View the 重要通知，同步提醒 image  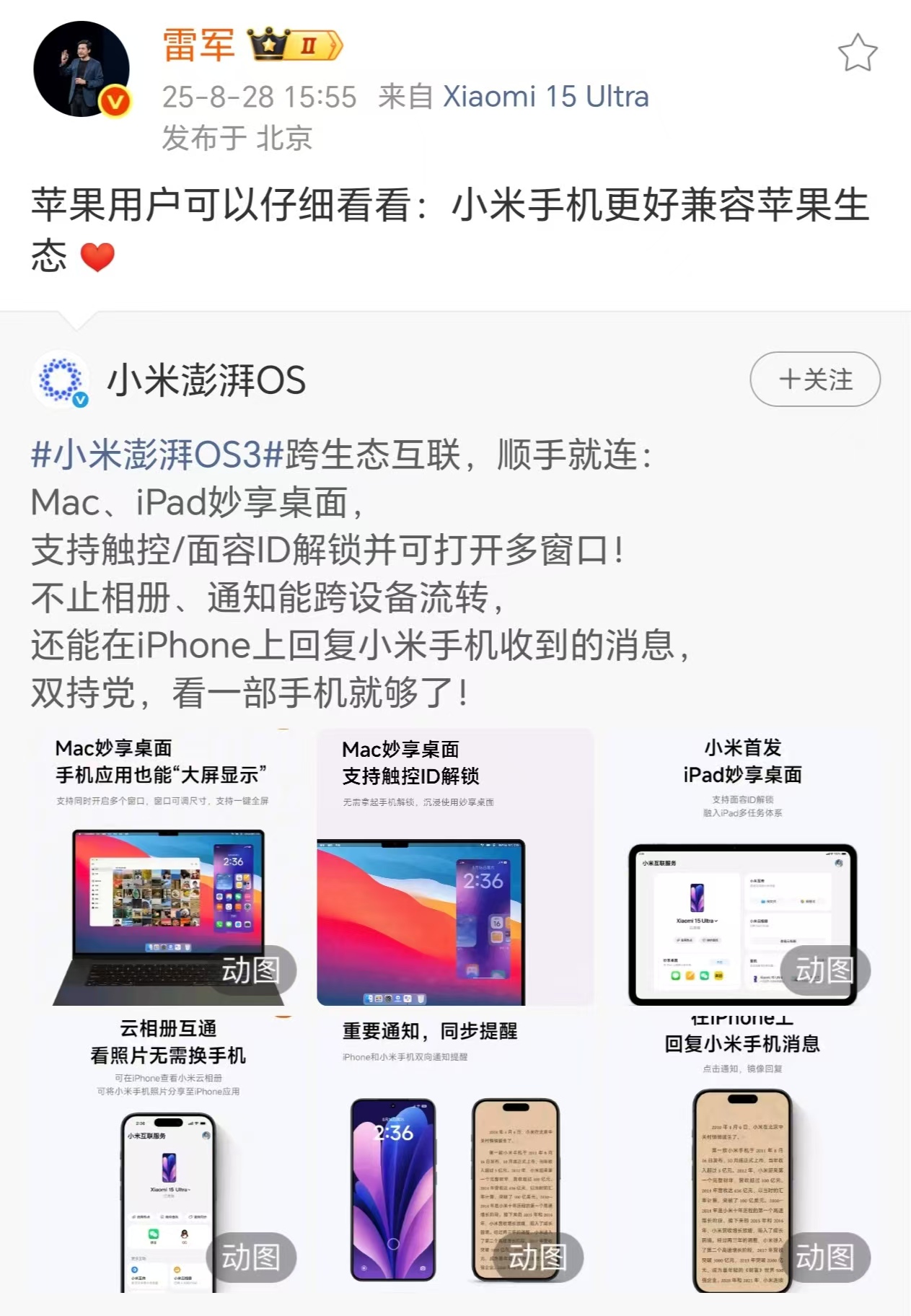(455, 1154)
